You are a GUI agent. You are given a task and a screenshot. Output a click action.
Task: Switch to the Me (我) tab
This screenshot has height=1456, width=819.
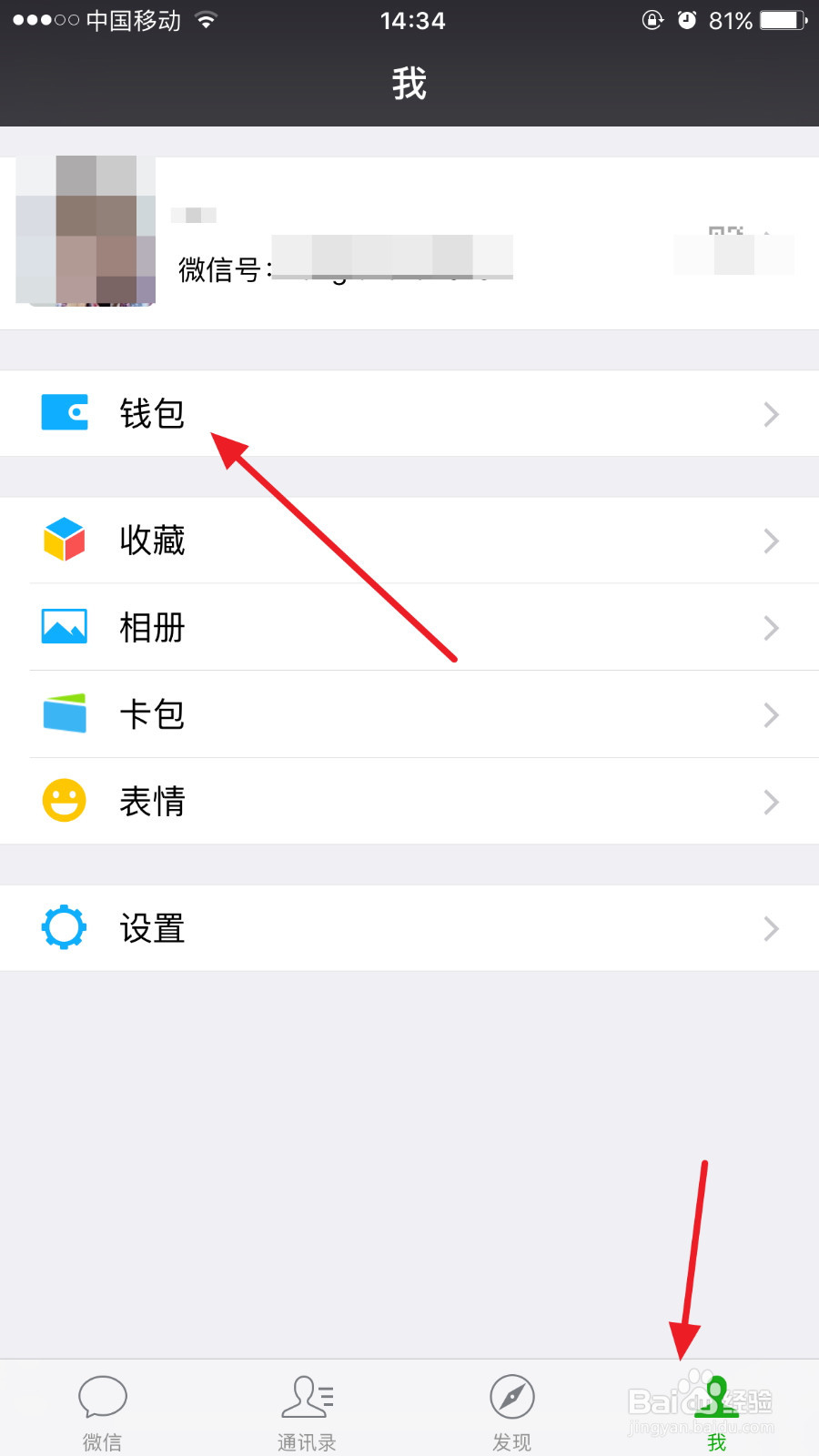coord(716,1406)
